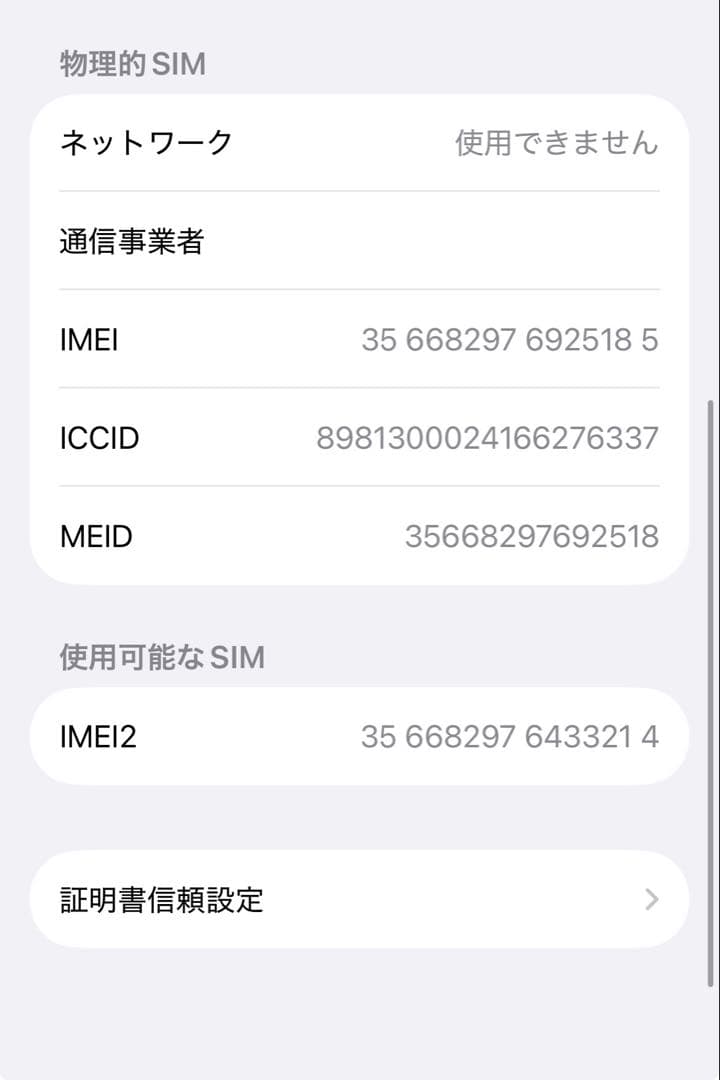Select the IMEI2 row under 使用可能なSIM
Viewport: 720px width, 1080px height.
coord(360,737)
